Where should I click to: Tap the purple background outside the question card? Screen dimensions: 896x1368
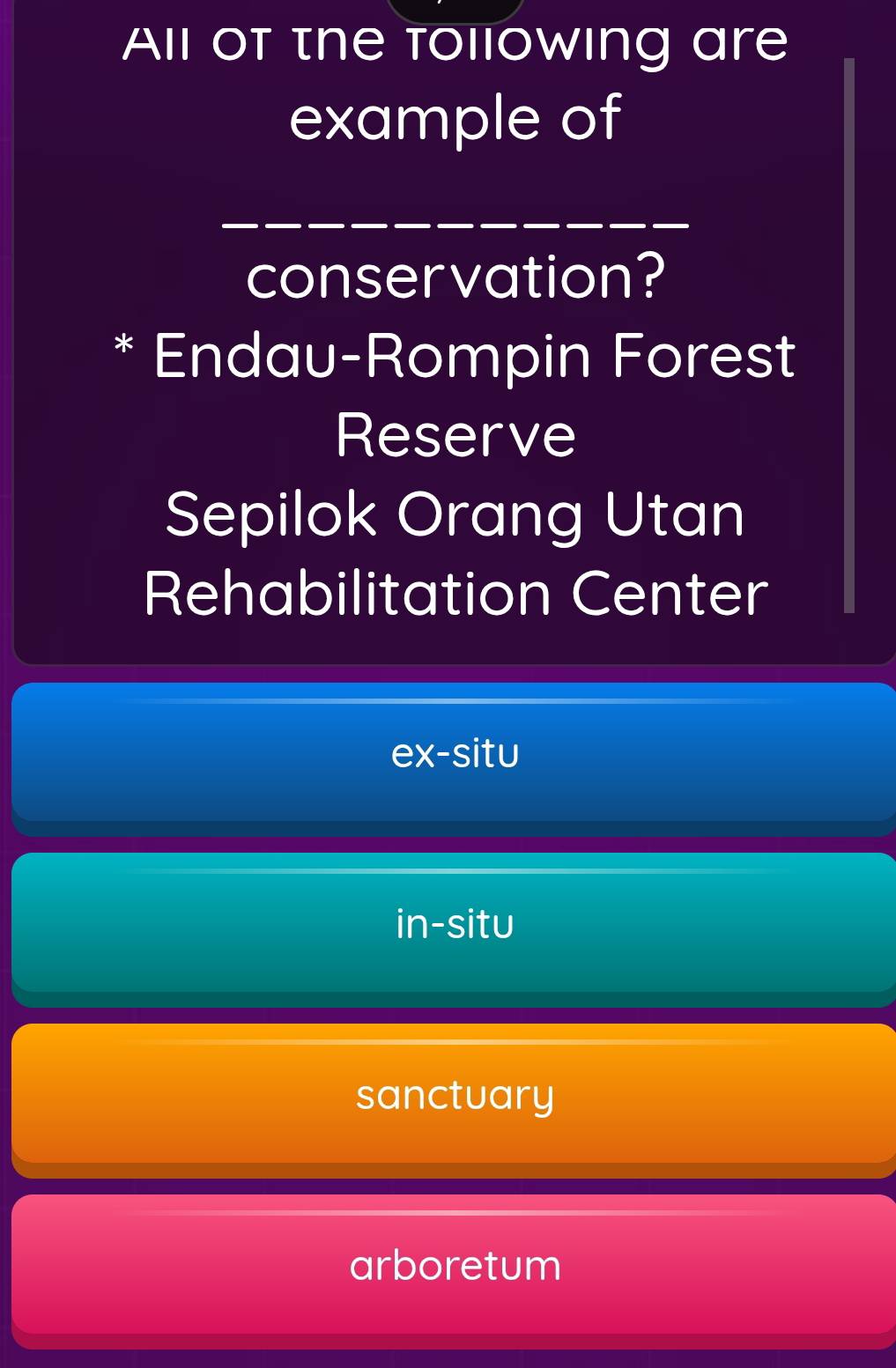pyautogui.click(x=7, y=352)
